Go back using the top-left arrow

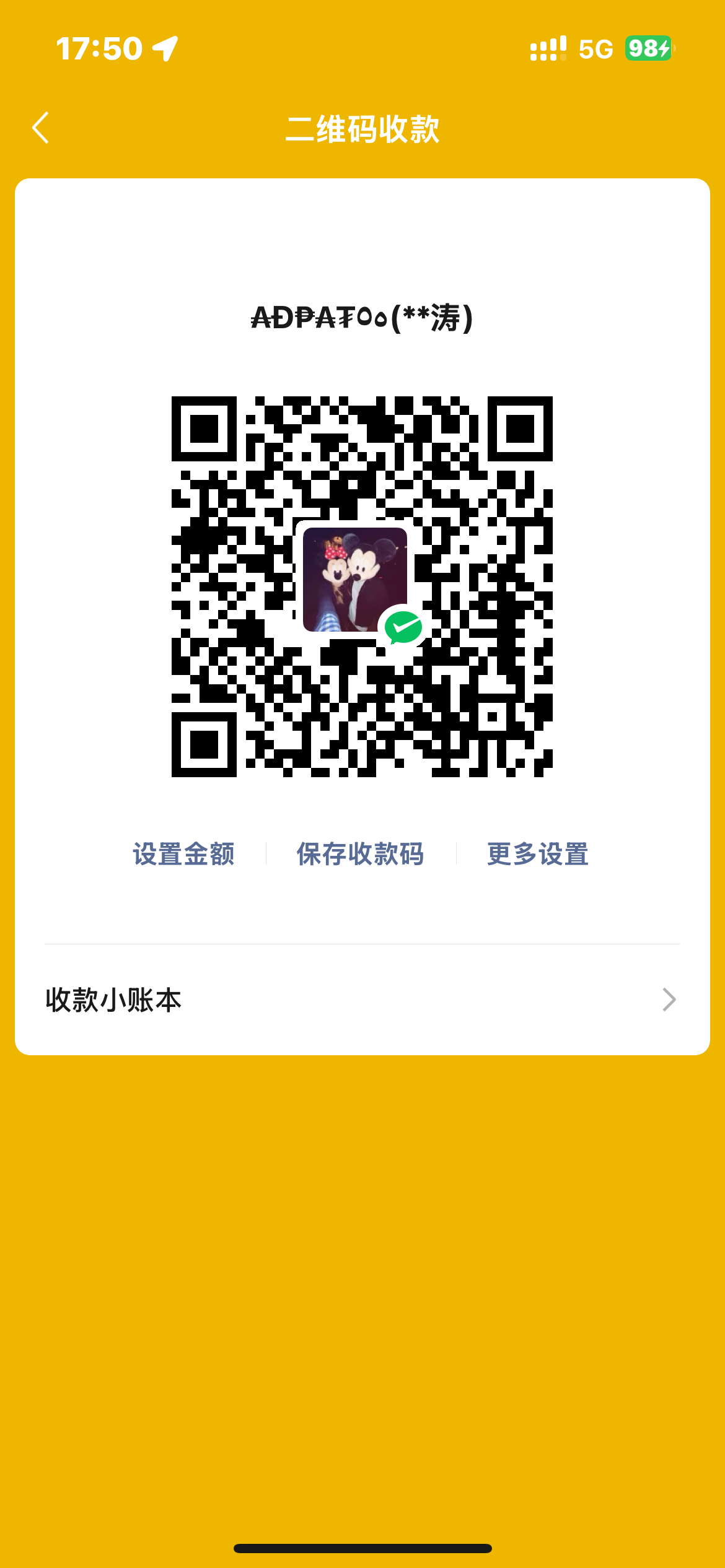point(41,128)
